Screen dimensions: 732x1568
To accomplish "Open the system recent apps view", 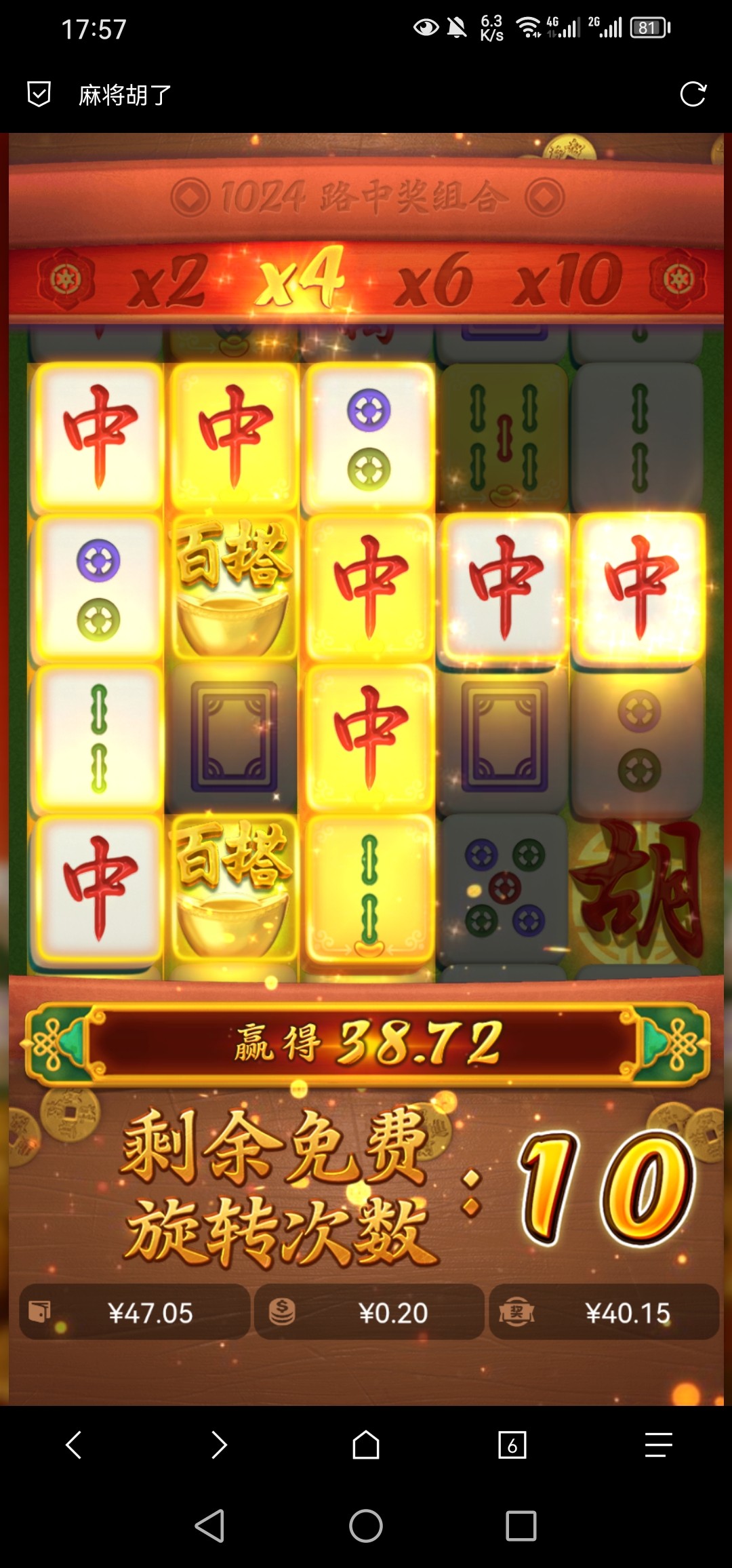I will [521, 1526].
